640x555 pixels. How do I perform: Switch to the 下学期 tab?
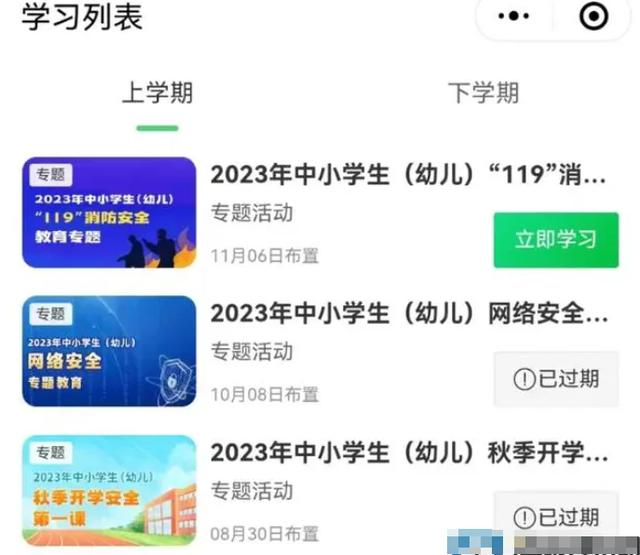click(483, 94)
